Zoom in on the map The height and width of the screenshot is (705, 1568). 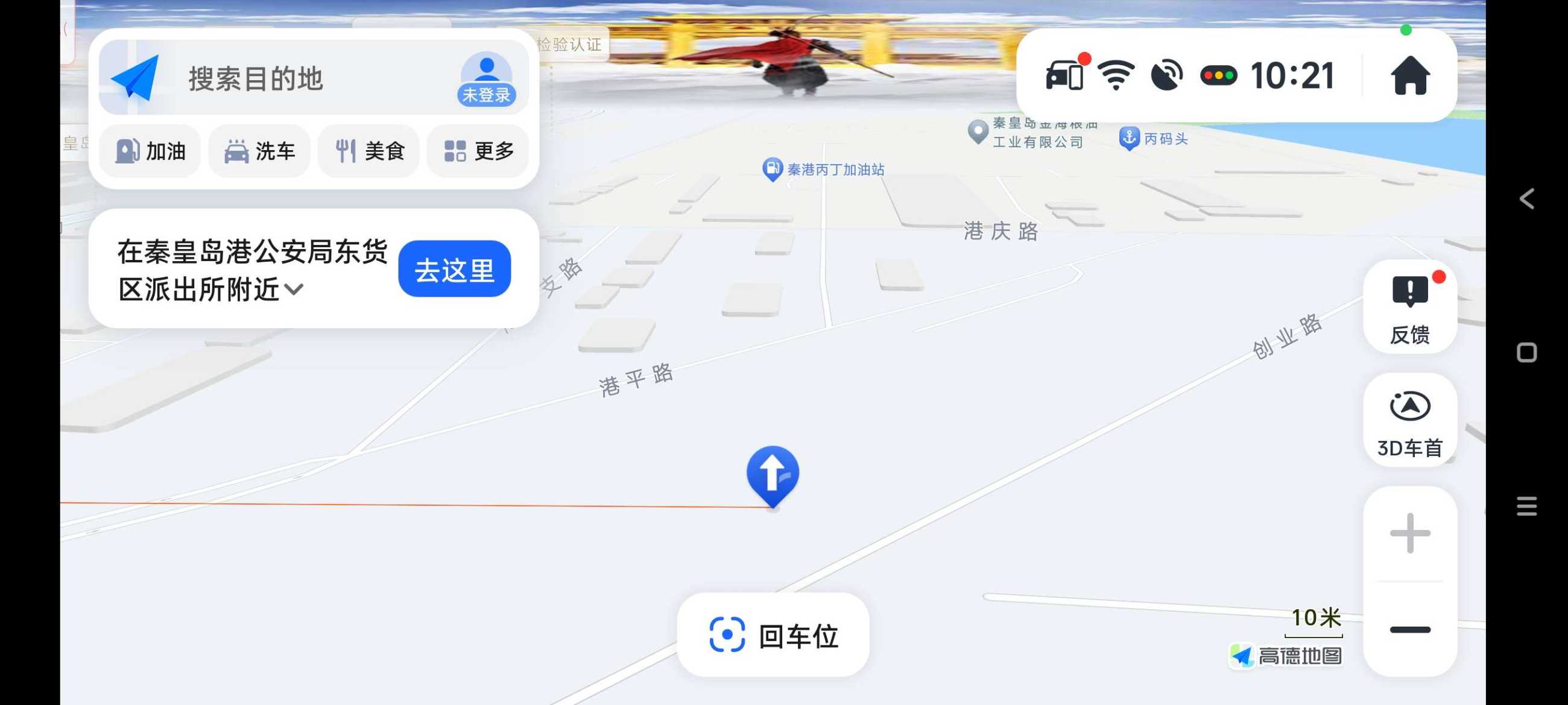pos(1410,533)
